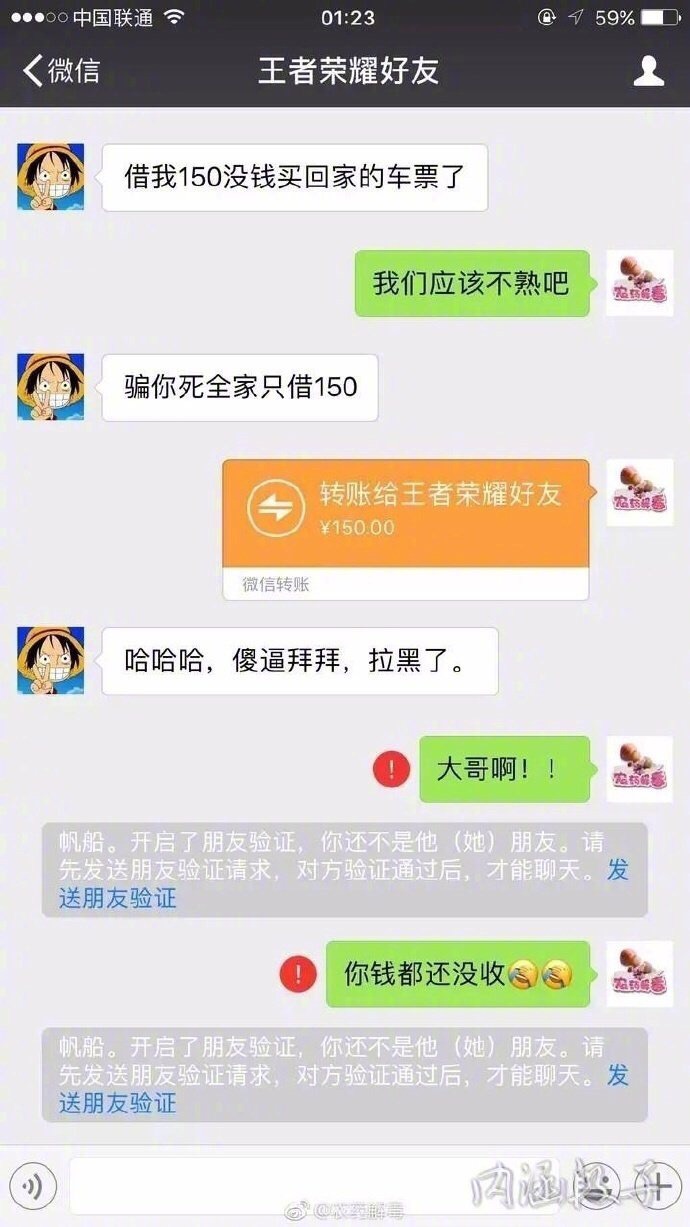Go back to the 微信 chat list
Image resolution: width=690 pixels, height=1227 pixels.
[60, 71]
